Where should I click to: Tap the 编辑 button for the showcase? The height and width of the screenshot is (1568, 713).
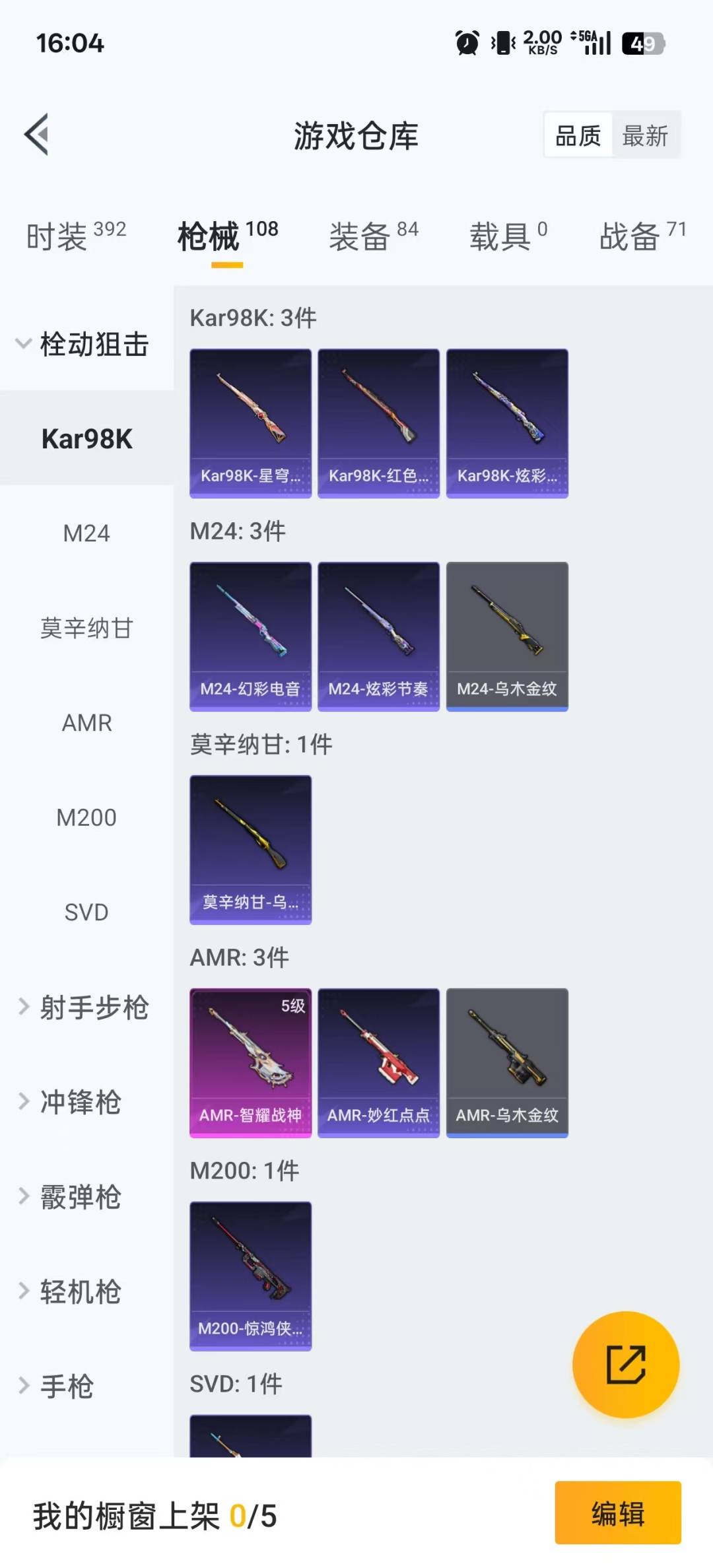click(x=617, y=1513)
